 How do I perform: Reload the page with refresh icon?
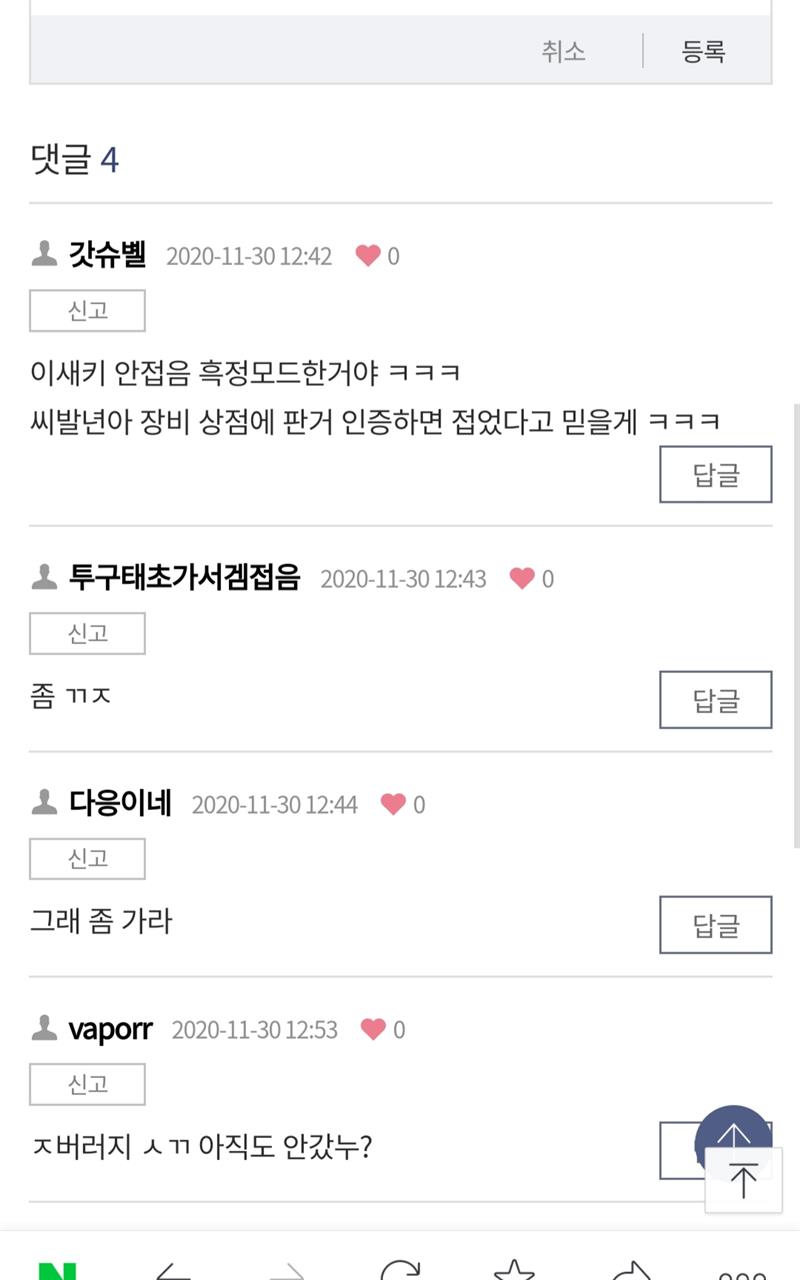[x=400, y=1268]
